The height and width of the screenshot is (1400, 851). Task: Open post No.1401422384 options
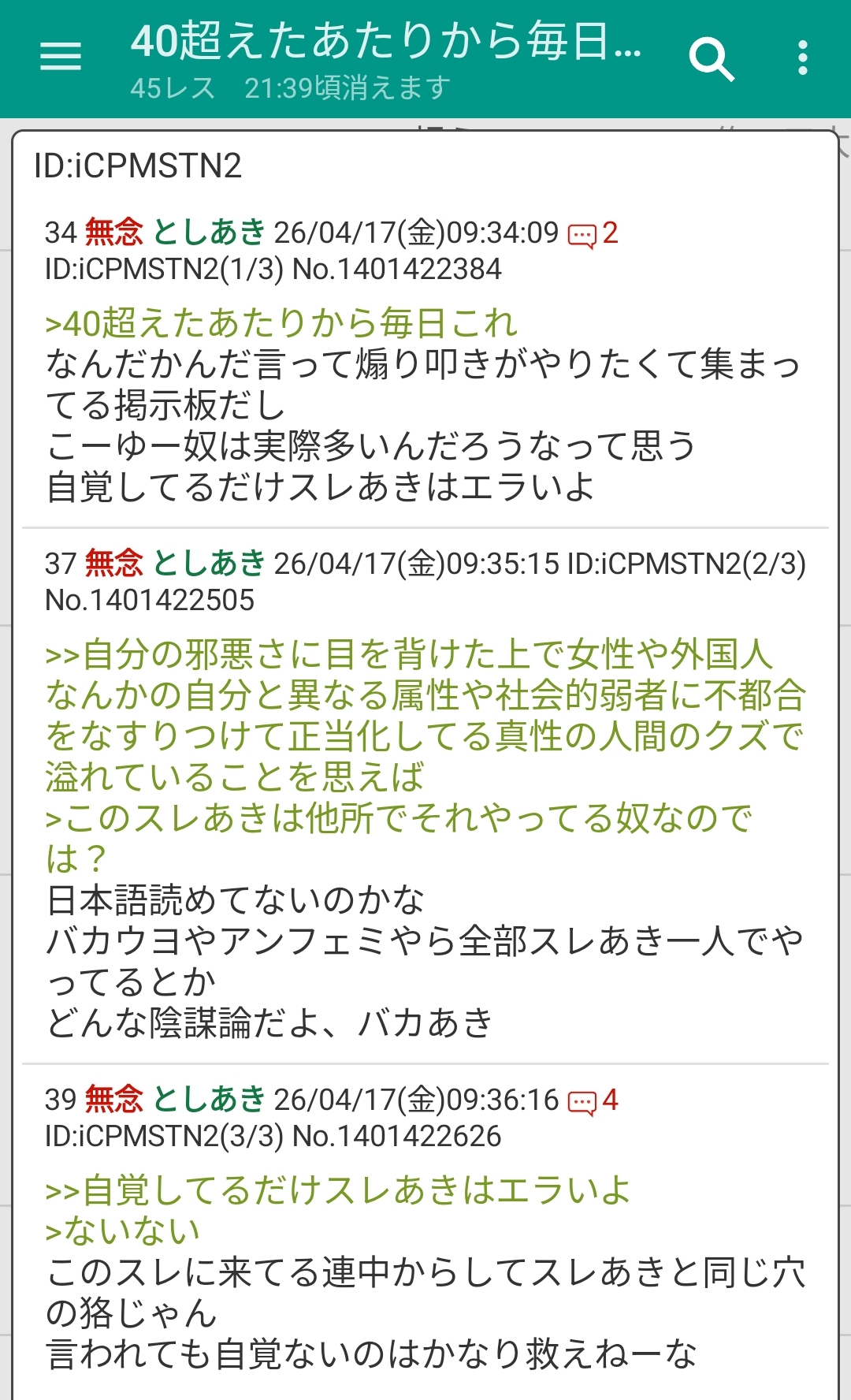tap(396, 270)
